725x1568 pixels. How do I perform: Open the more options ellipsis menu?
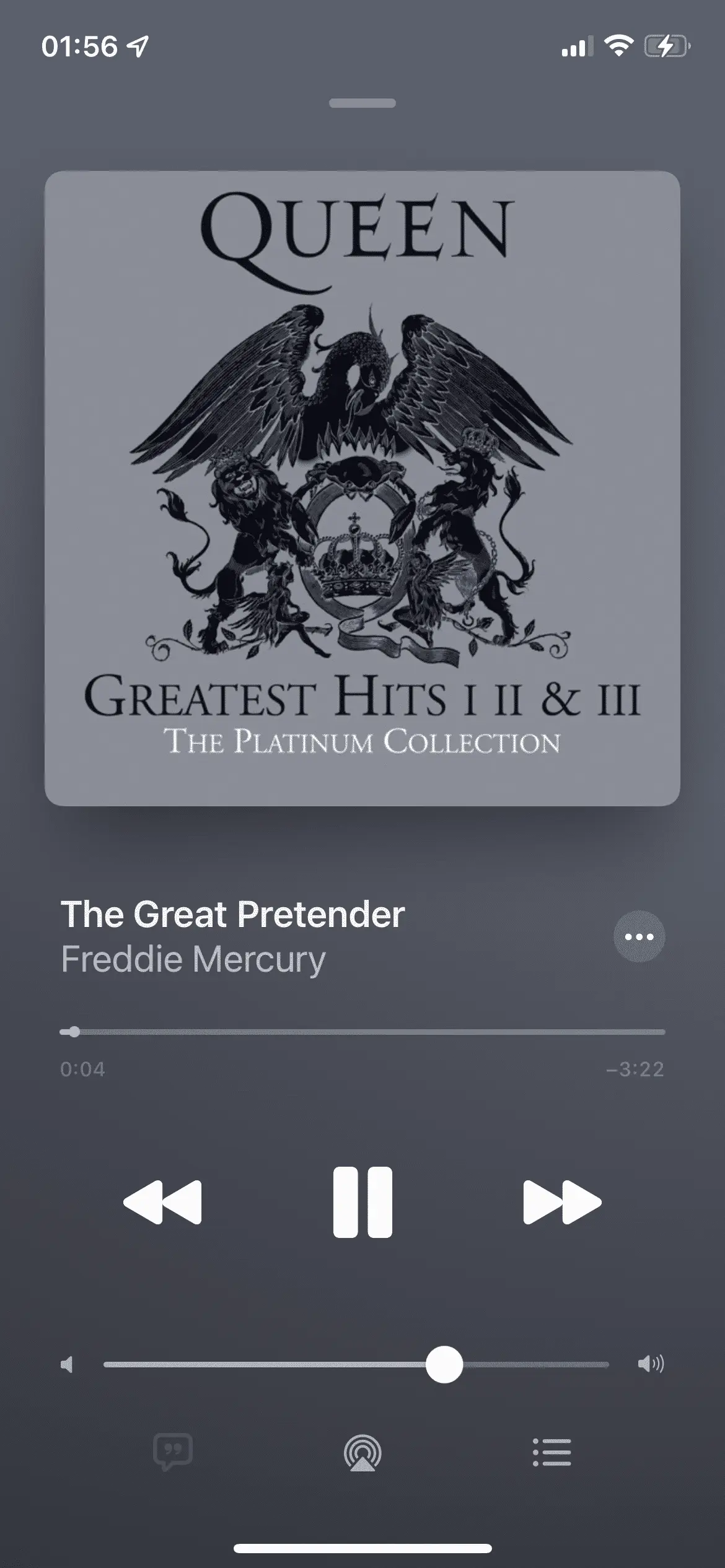[x=639, y=936]
